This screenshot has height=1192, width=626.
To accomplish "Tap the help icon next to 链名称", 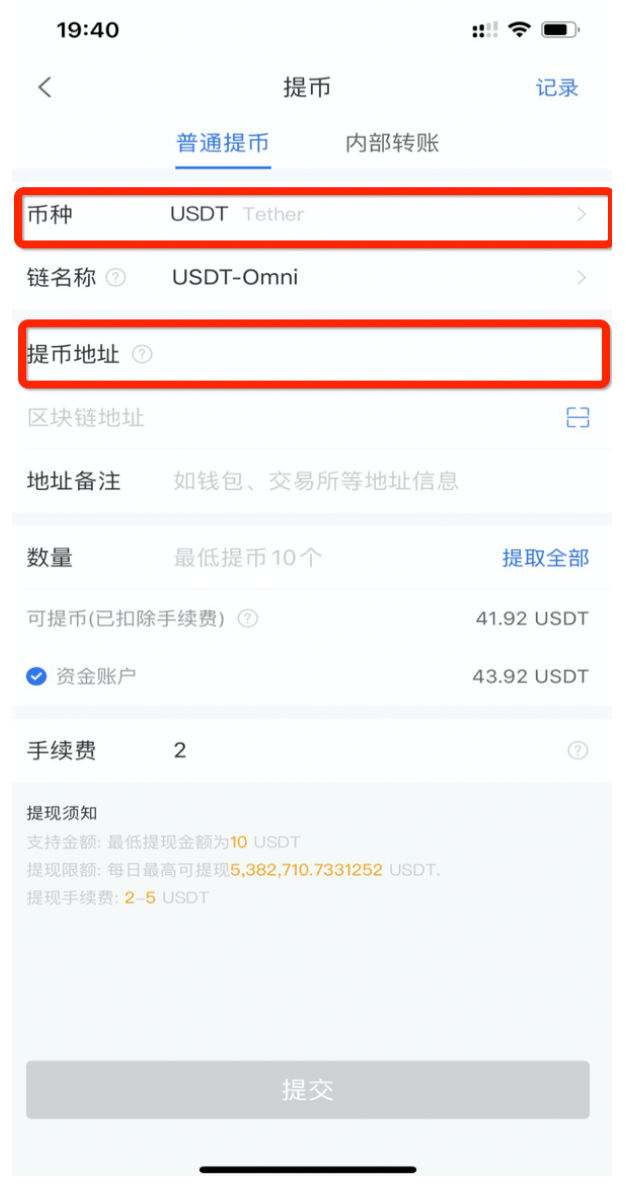I will point(116,278).
